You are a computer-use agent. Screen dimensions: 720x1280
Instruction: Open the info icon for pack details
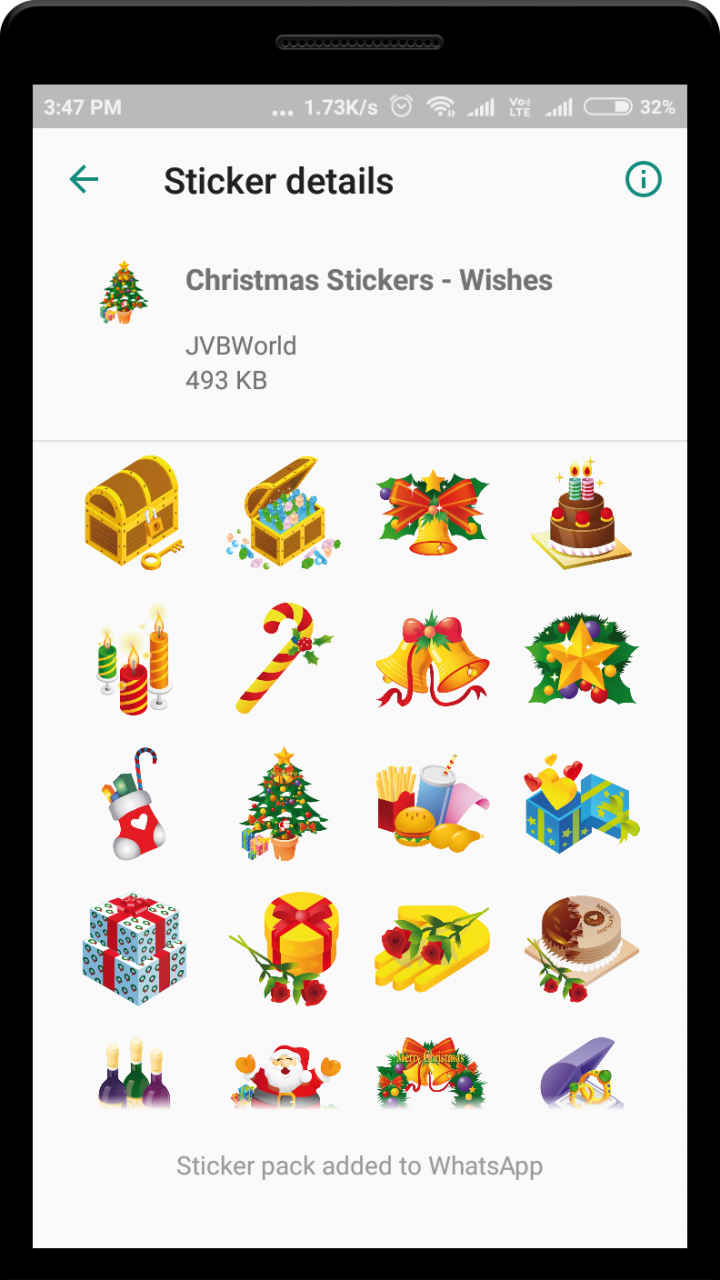(x=643, y=180)
